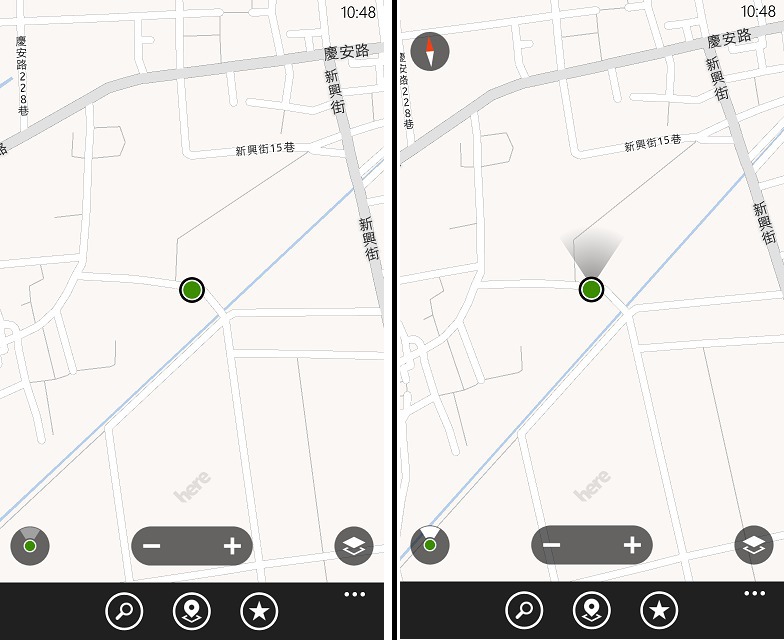Image resolution: width=784 pixels, height=640 pixels.
Task: Open search in right screenshot's app bar
Action: (524, 610)
